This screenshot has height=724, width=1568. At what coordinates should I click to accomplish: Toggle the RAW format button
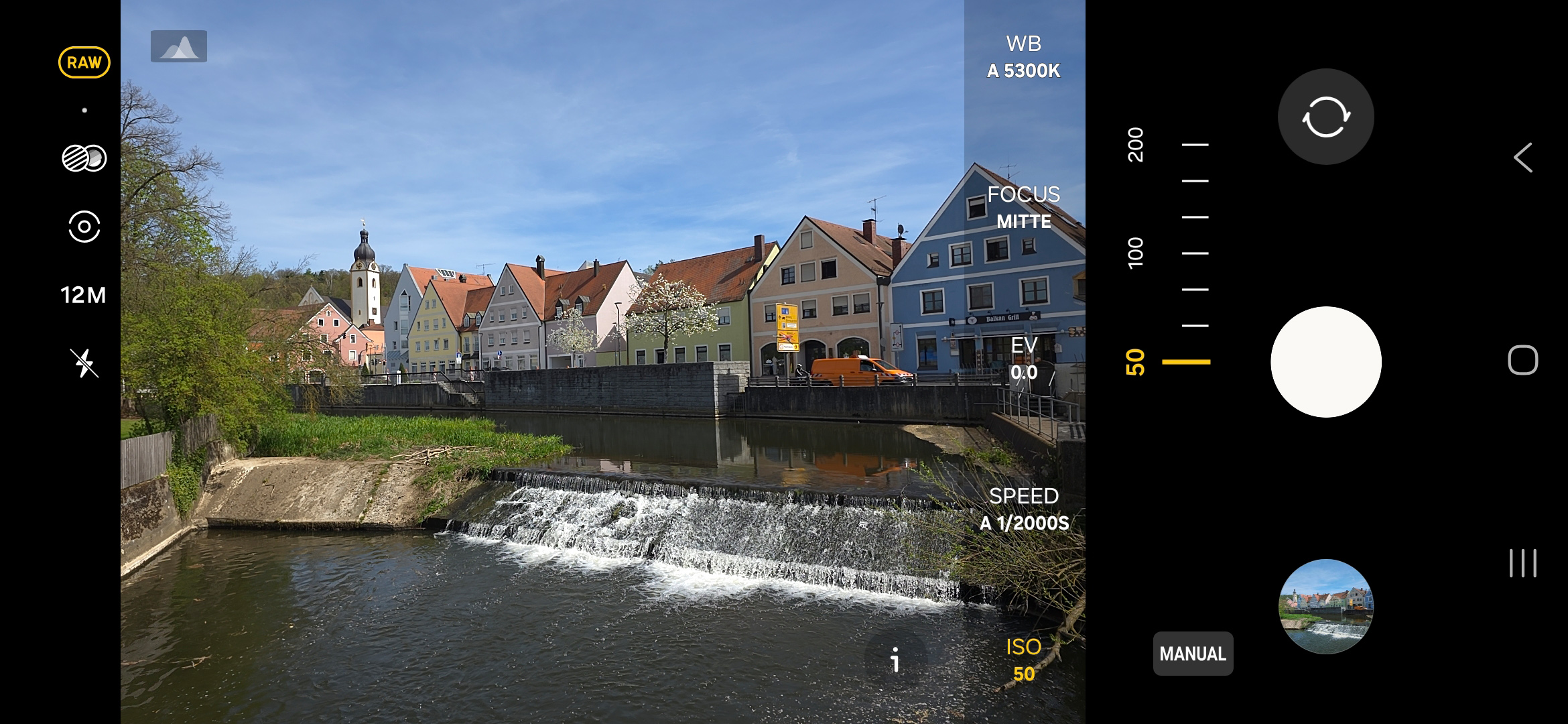tap(84, 62)
